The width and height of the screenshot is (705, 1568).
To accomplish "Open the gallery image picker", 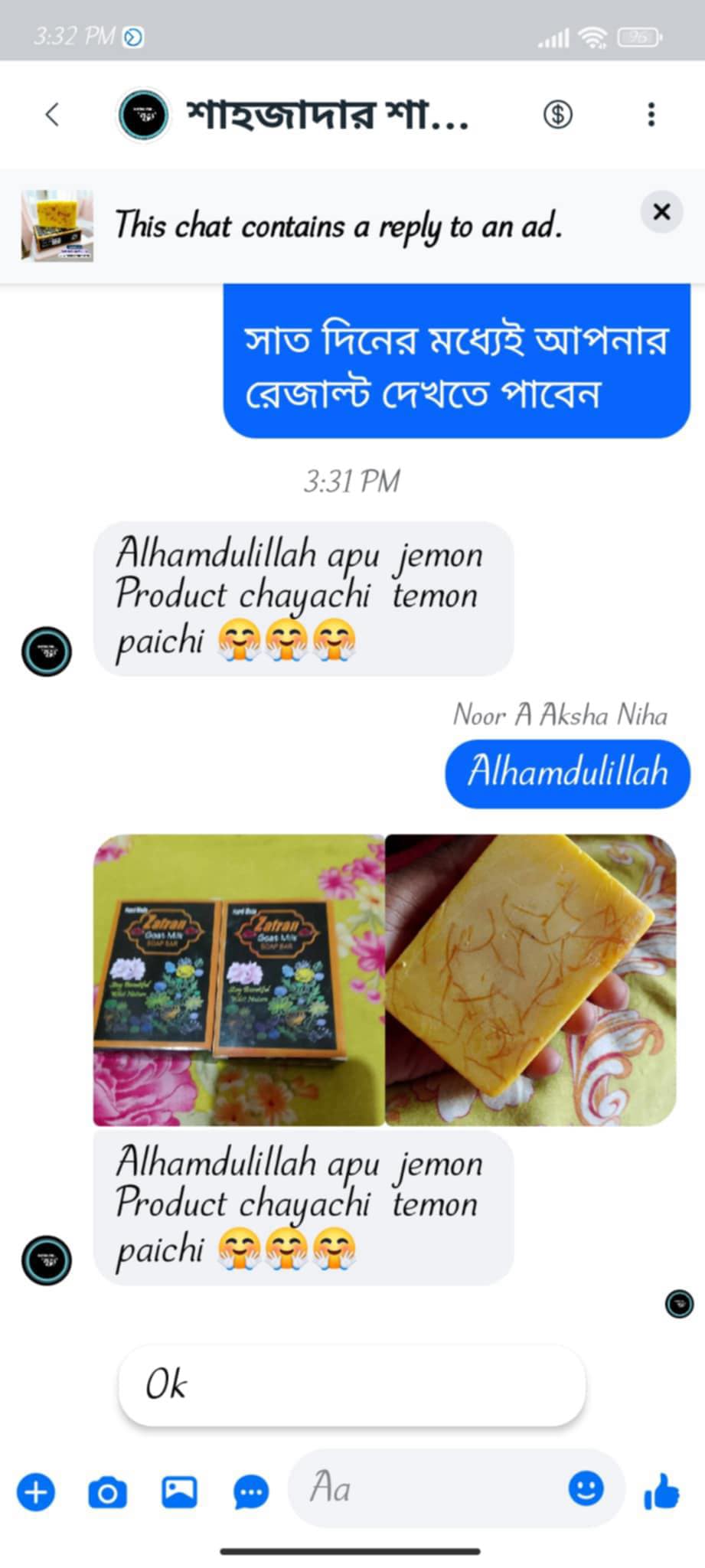I will 179,1492.
